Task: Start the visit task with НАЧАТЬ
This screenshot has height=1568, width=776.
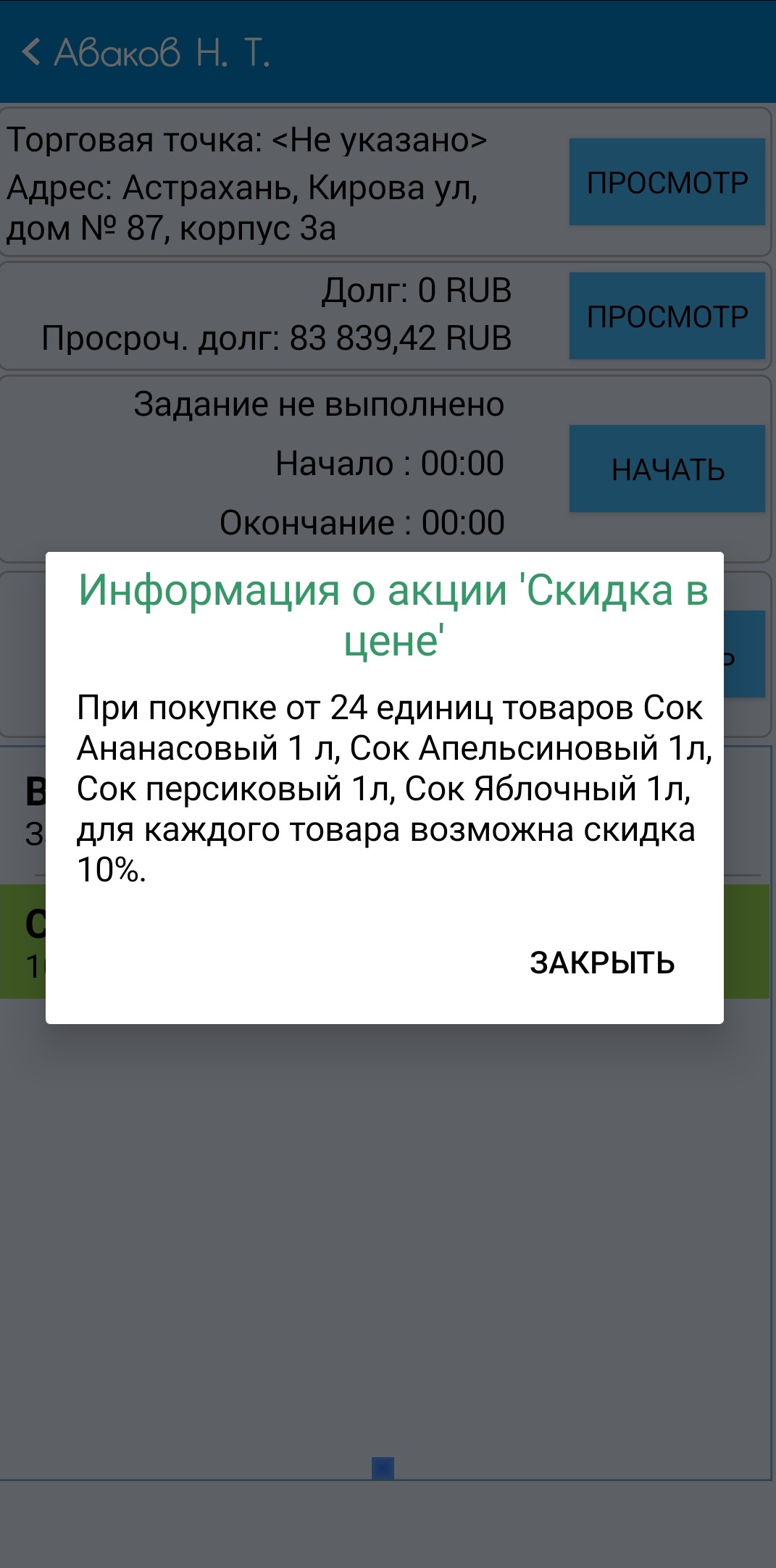Action: pyautogui.click(x=667, y=469)
